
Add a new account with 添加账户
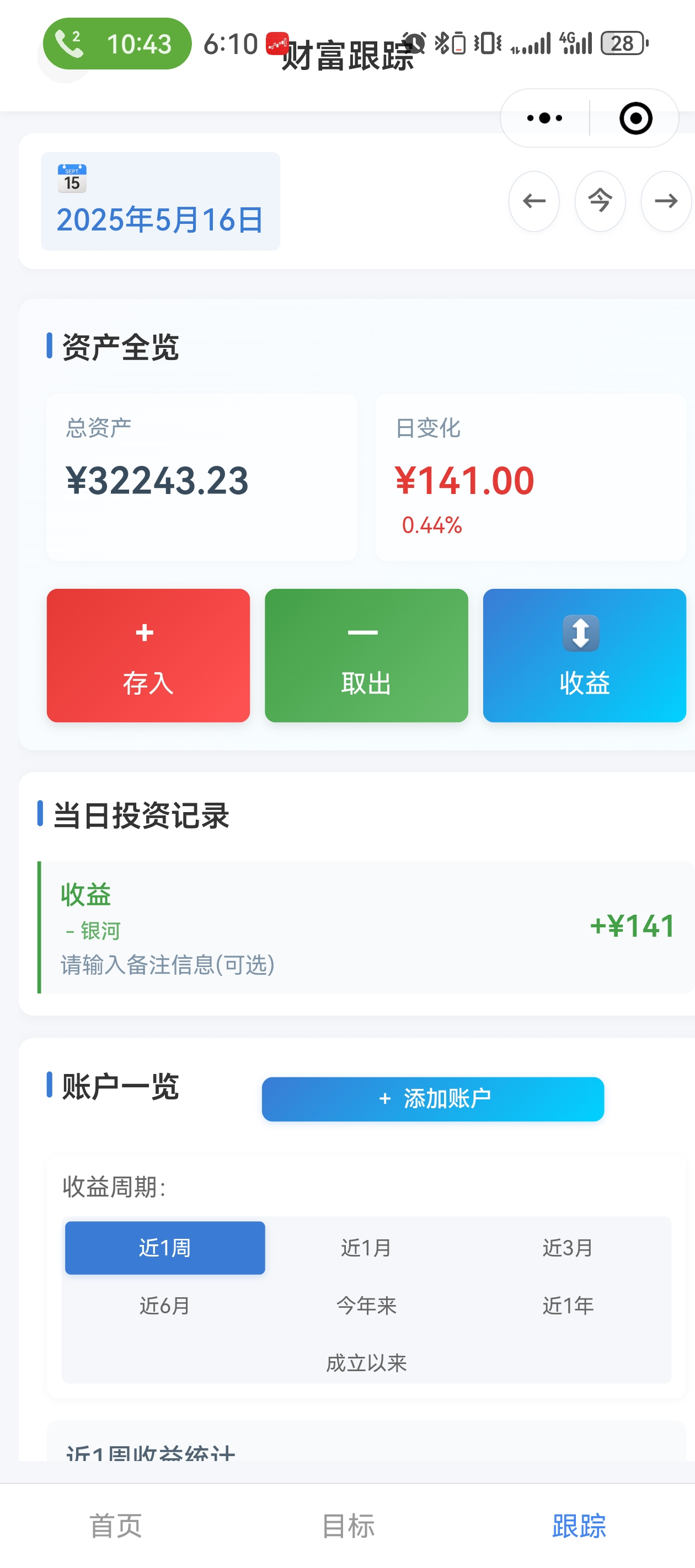pos(432,1099)
